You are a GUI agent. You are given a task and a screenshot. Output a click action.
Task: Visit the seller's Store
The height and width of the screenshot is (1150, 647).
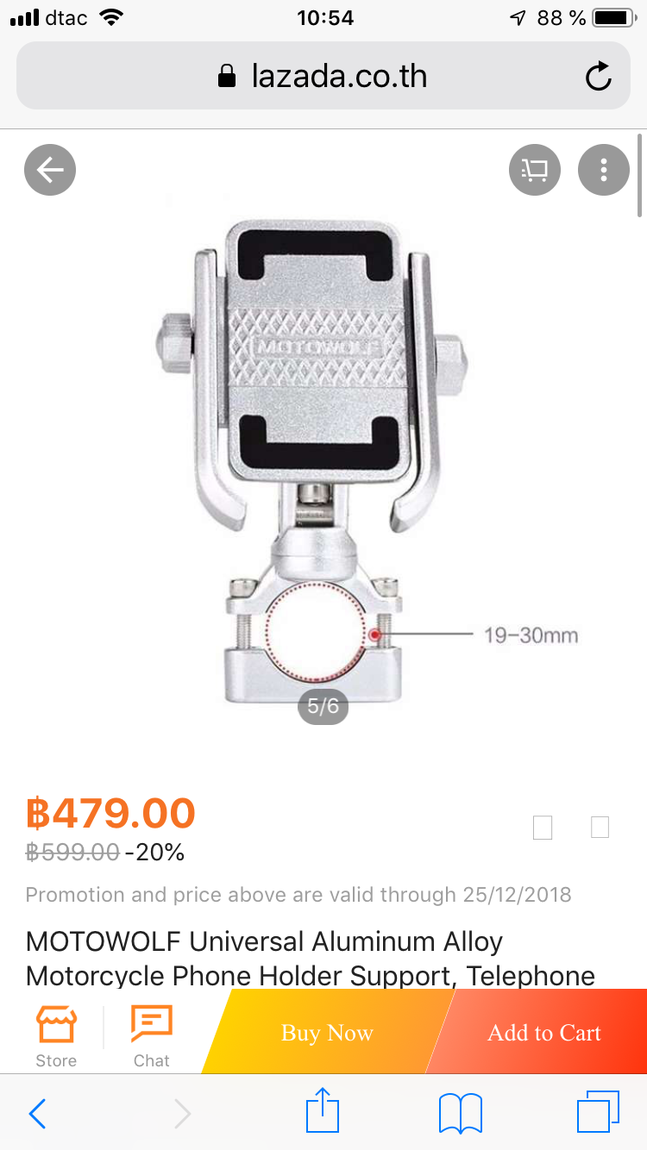[x=56, y=1036]
